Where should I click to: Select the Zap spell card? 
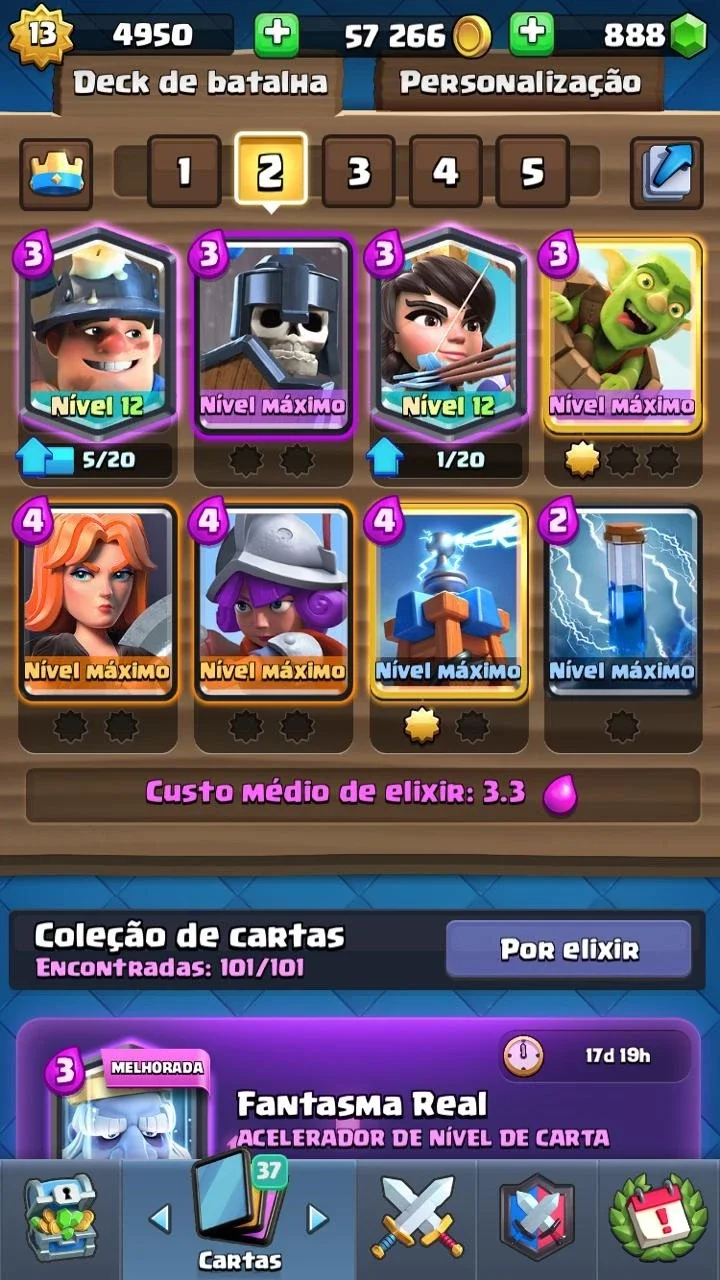pyautogui.click(x=622, y=600)
